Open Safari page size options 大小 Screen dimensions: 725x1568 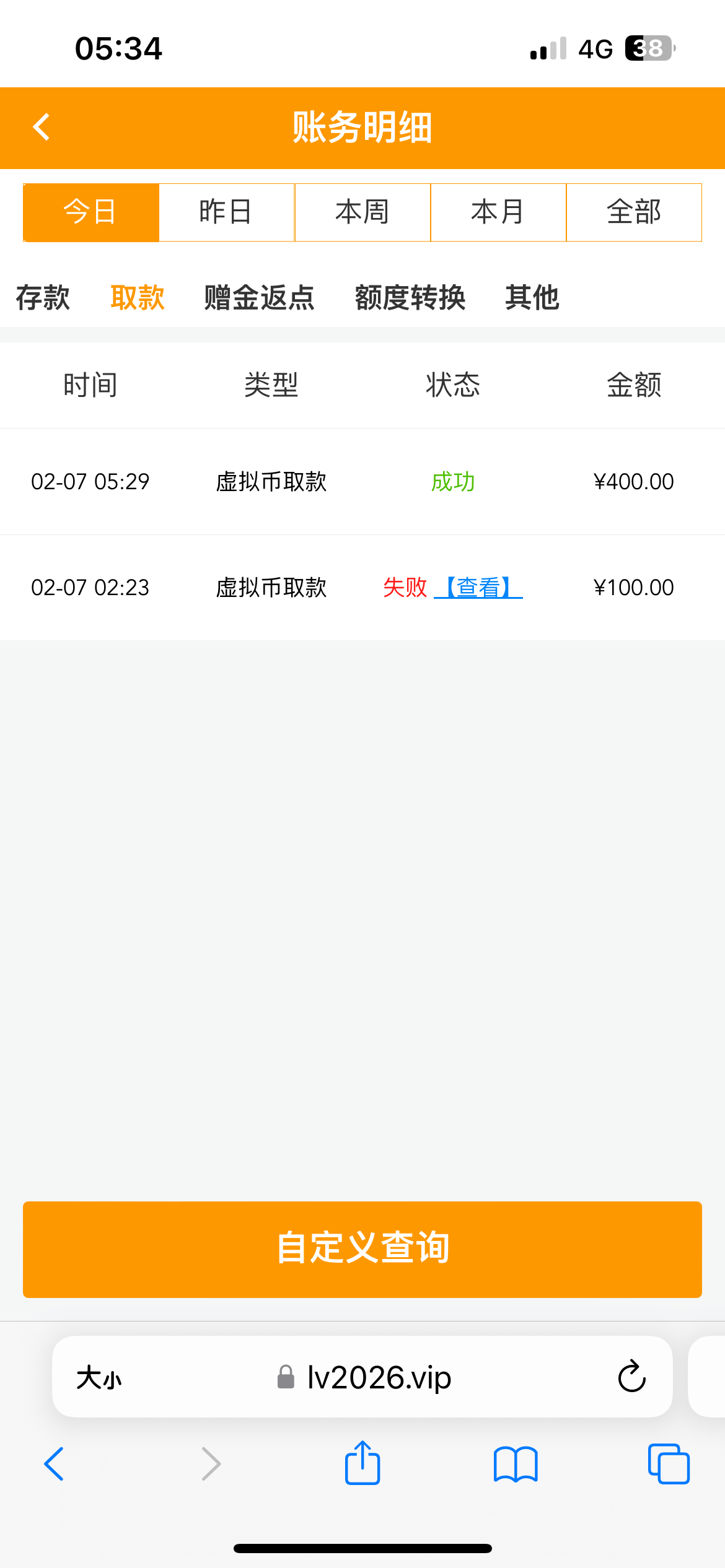tap(99, 1378)
